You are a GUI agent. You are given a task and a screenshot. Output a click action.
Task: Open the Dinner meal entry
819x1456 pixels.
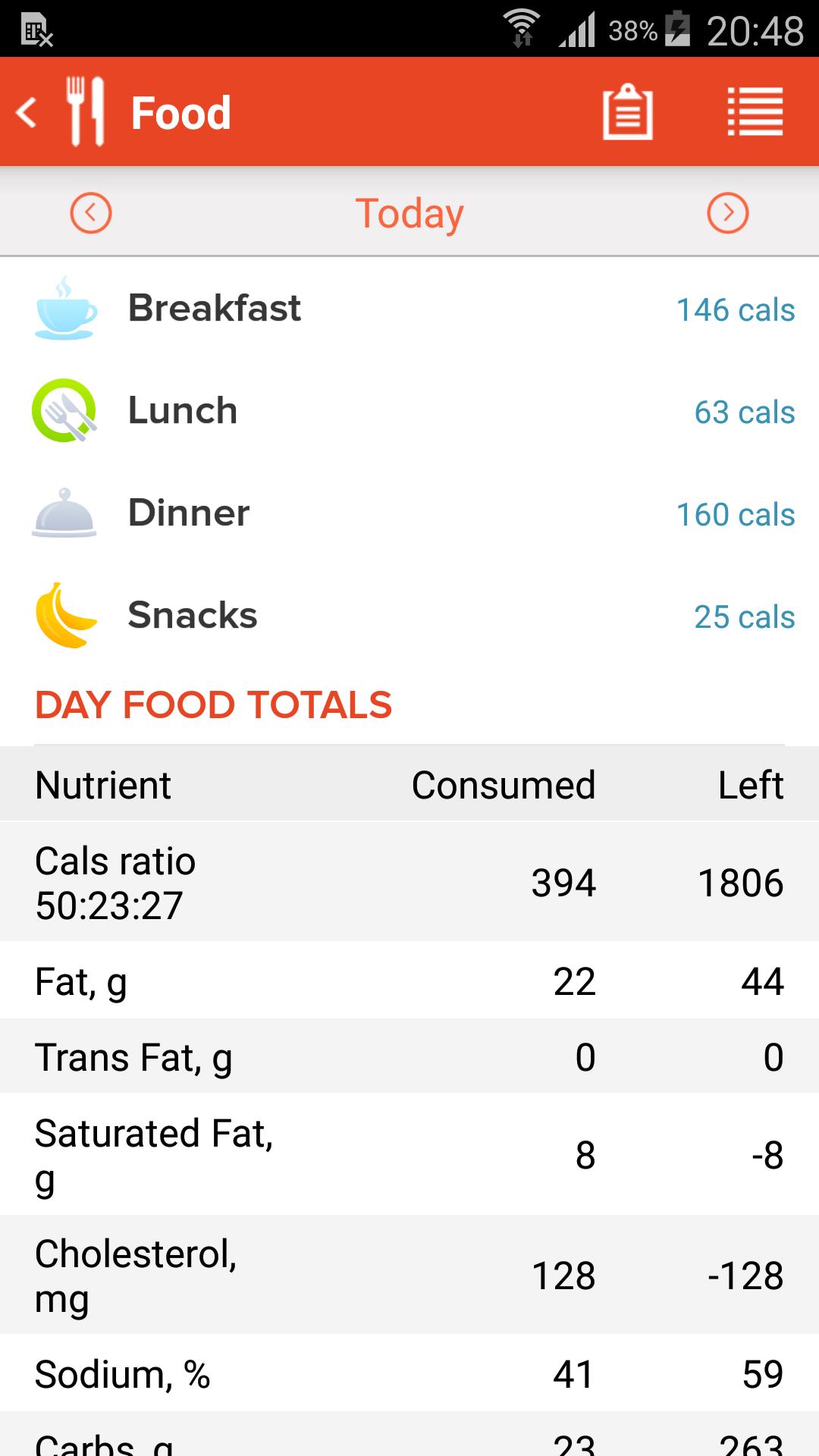(409, 513)
